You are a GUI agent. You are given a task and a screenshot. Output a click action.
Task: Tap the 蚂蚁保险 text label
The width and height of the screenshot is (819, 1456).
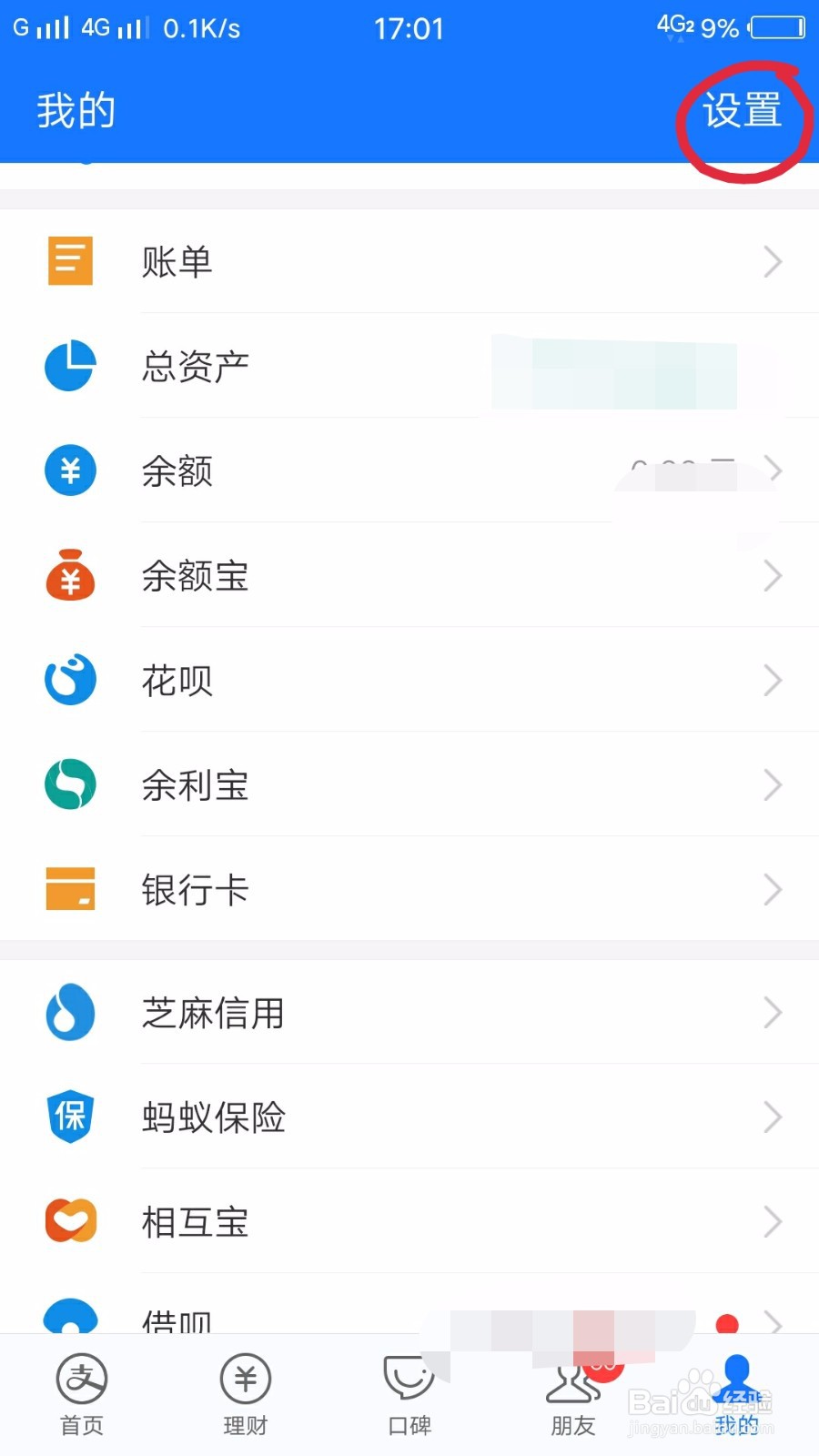click(214, 1117)
